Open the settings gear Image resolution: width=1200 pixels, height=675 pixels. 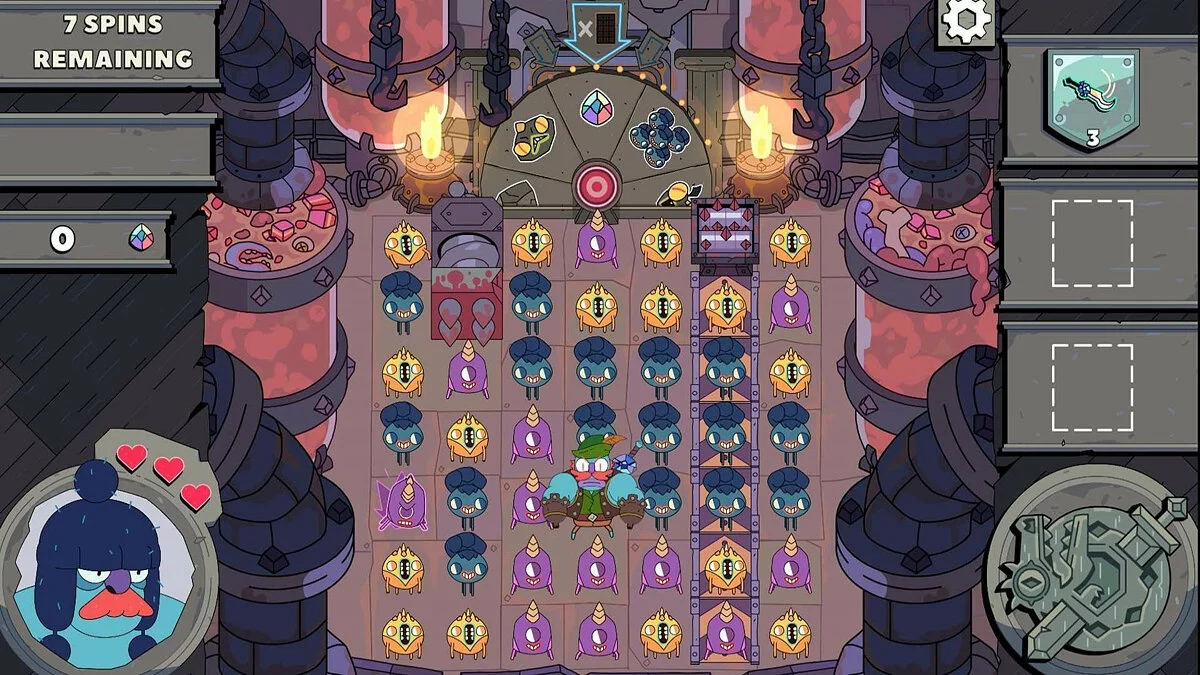(x=966, y=20)
